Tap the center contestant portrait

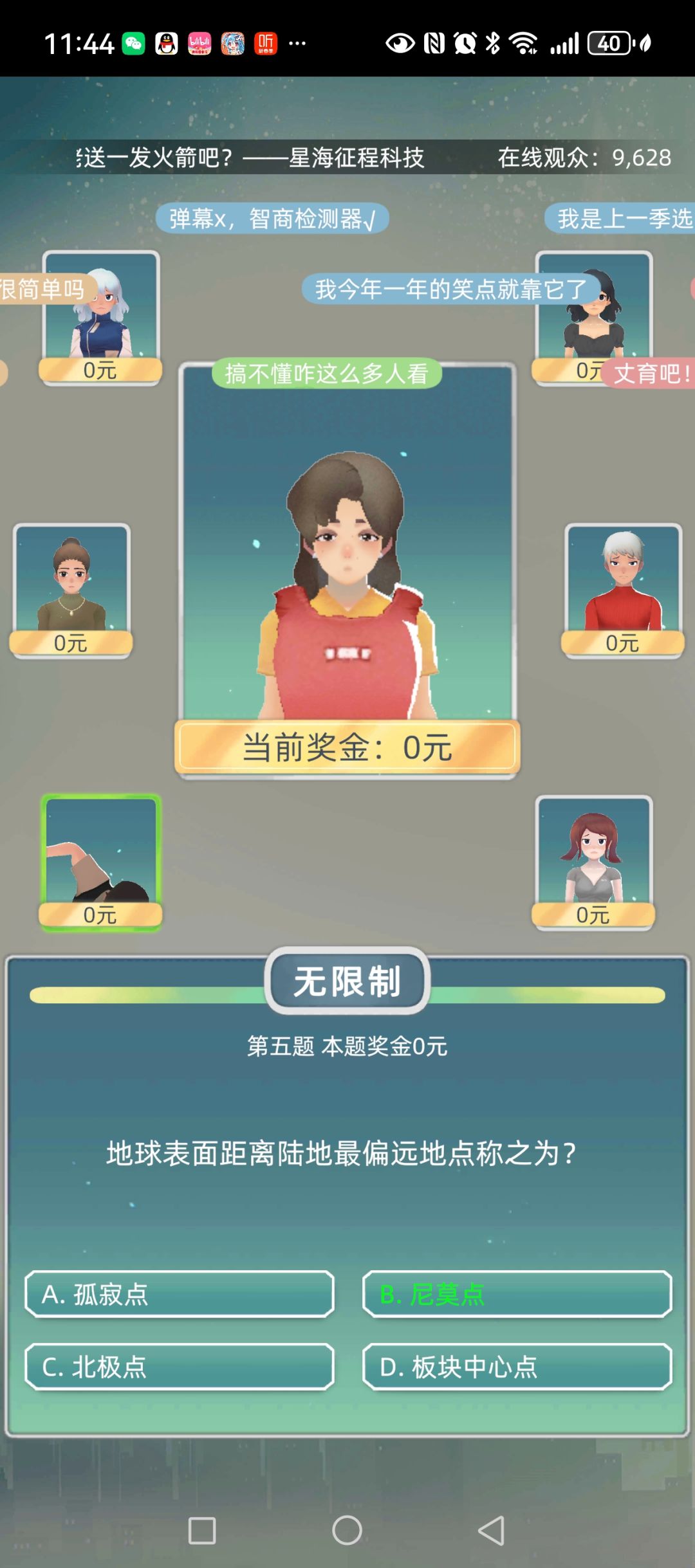point(347,547)
